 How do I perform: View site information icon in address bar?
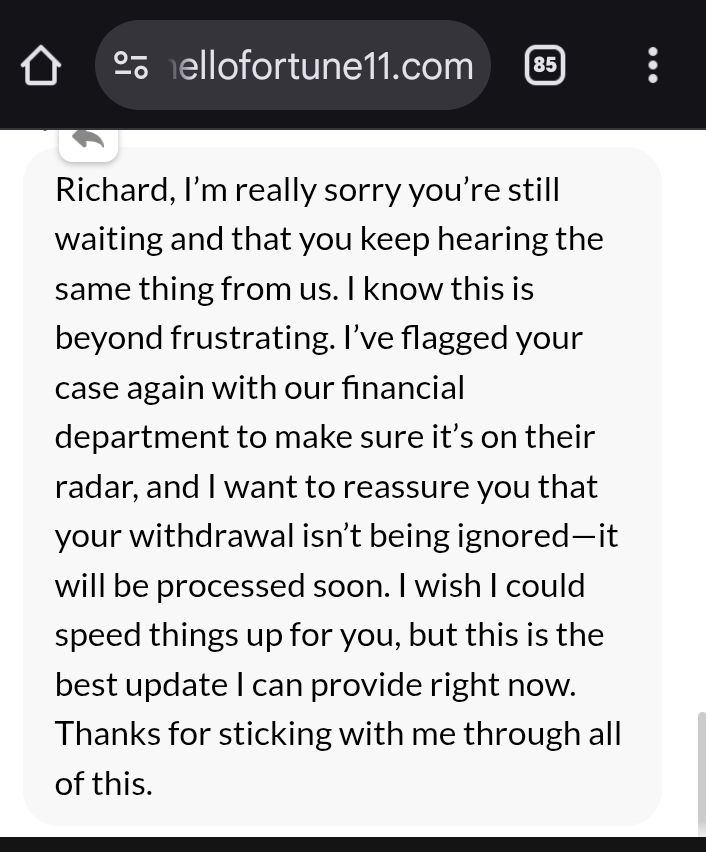coord(131,66)
